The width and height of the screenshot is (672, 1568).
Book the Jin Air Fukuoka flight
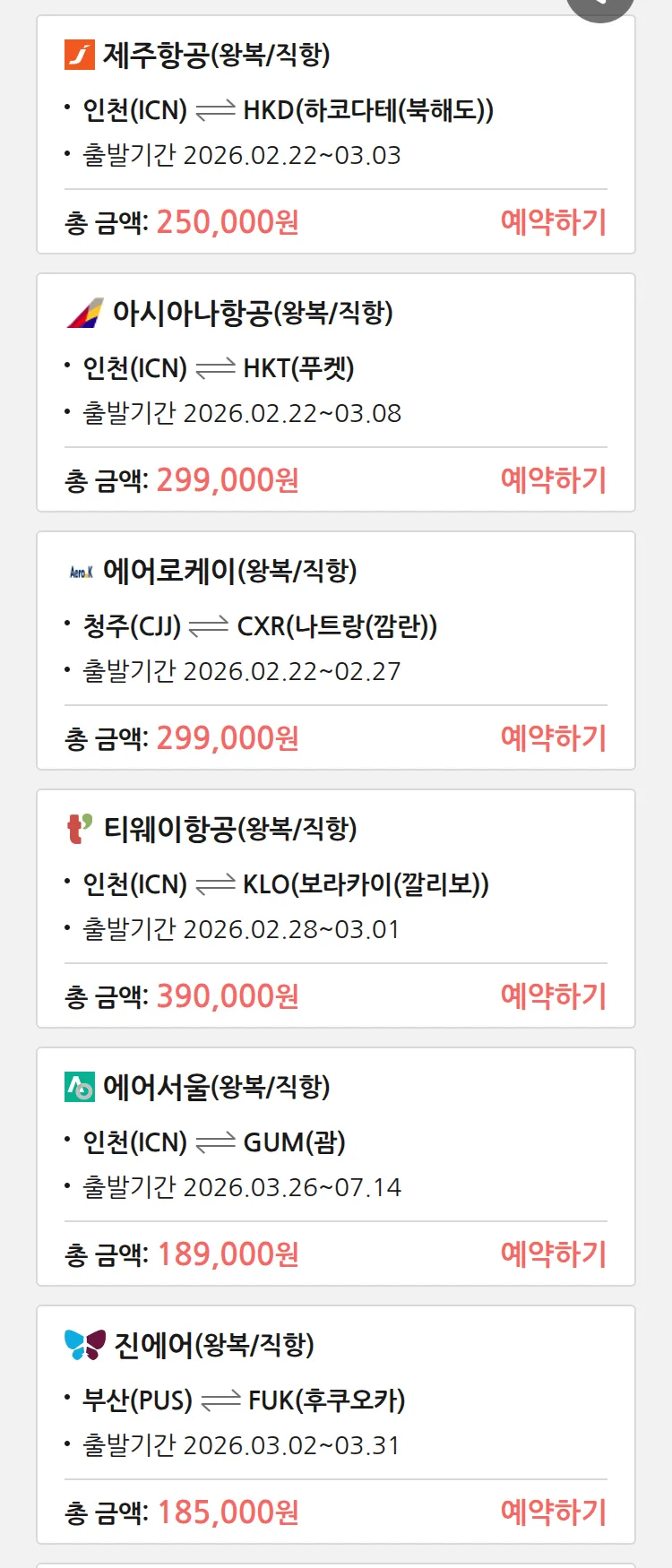click(554, 1512)
